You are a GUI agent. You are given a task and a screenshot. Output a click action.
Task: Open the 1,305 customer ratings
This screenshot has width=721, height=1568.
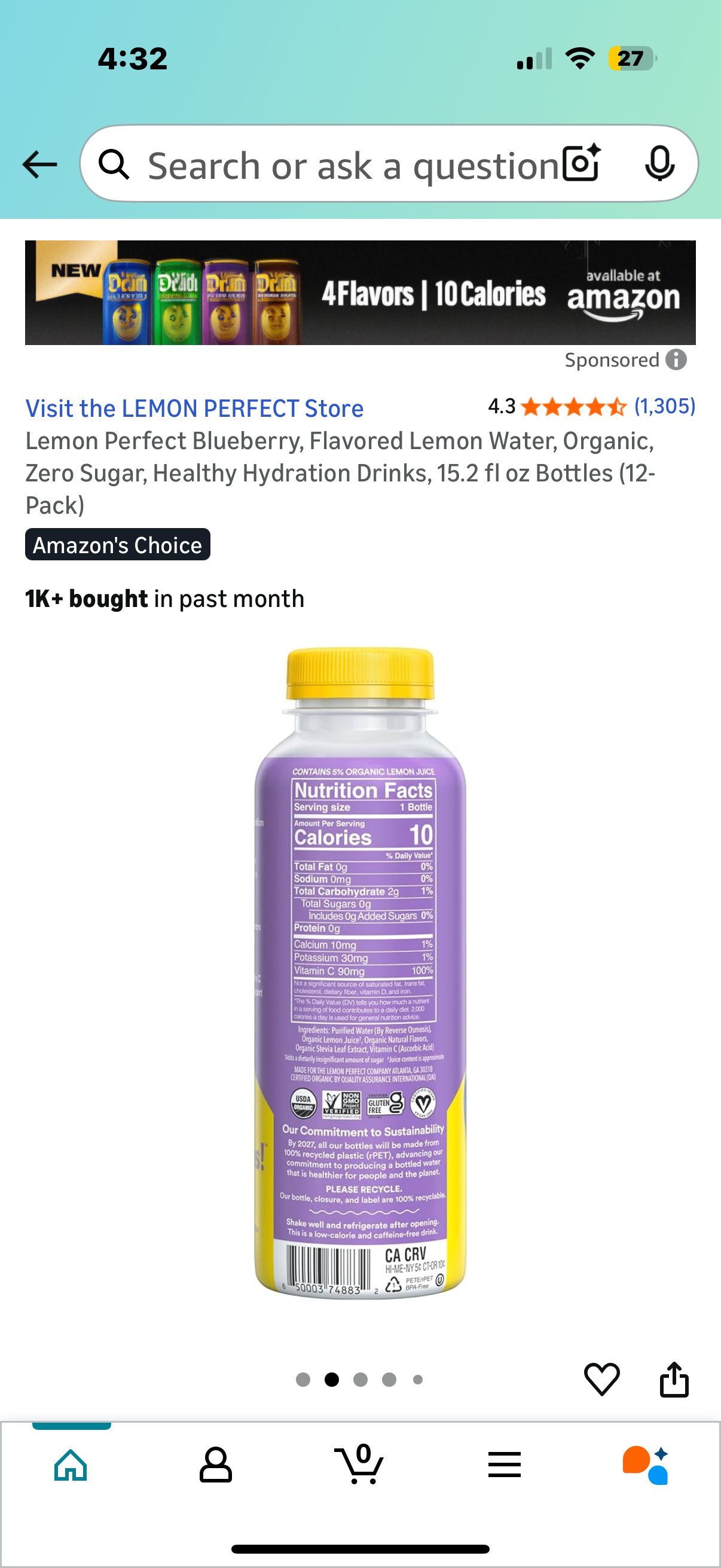pos(664,406)
